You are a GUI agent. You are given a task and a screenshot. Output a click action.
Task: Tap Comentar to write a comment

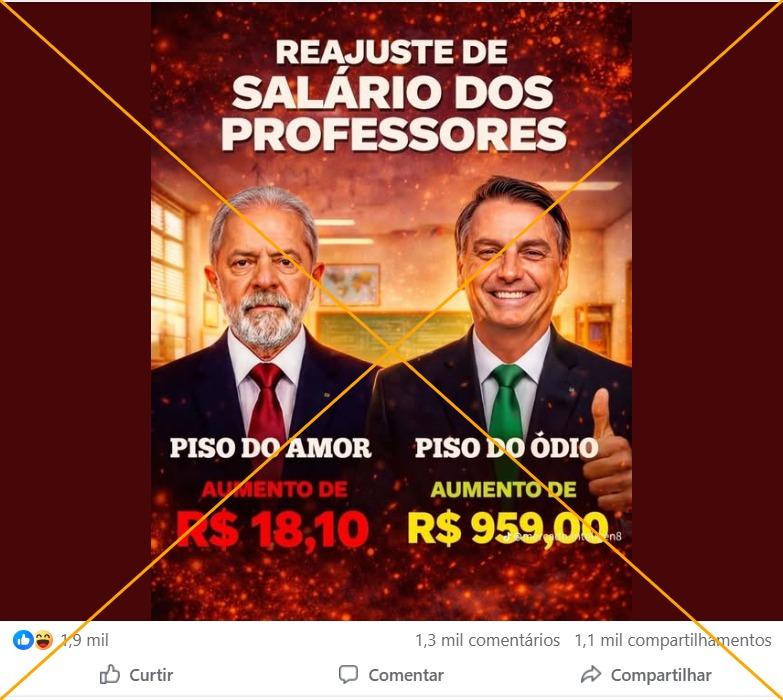[391, 675]
